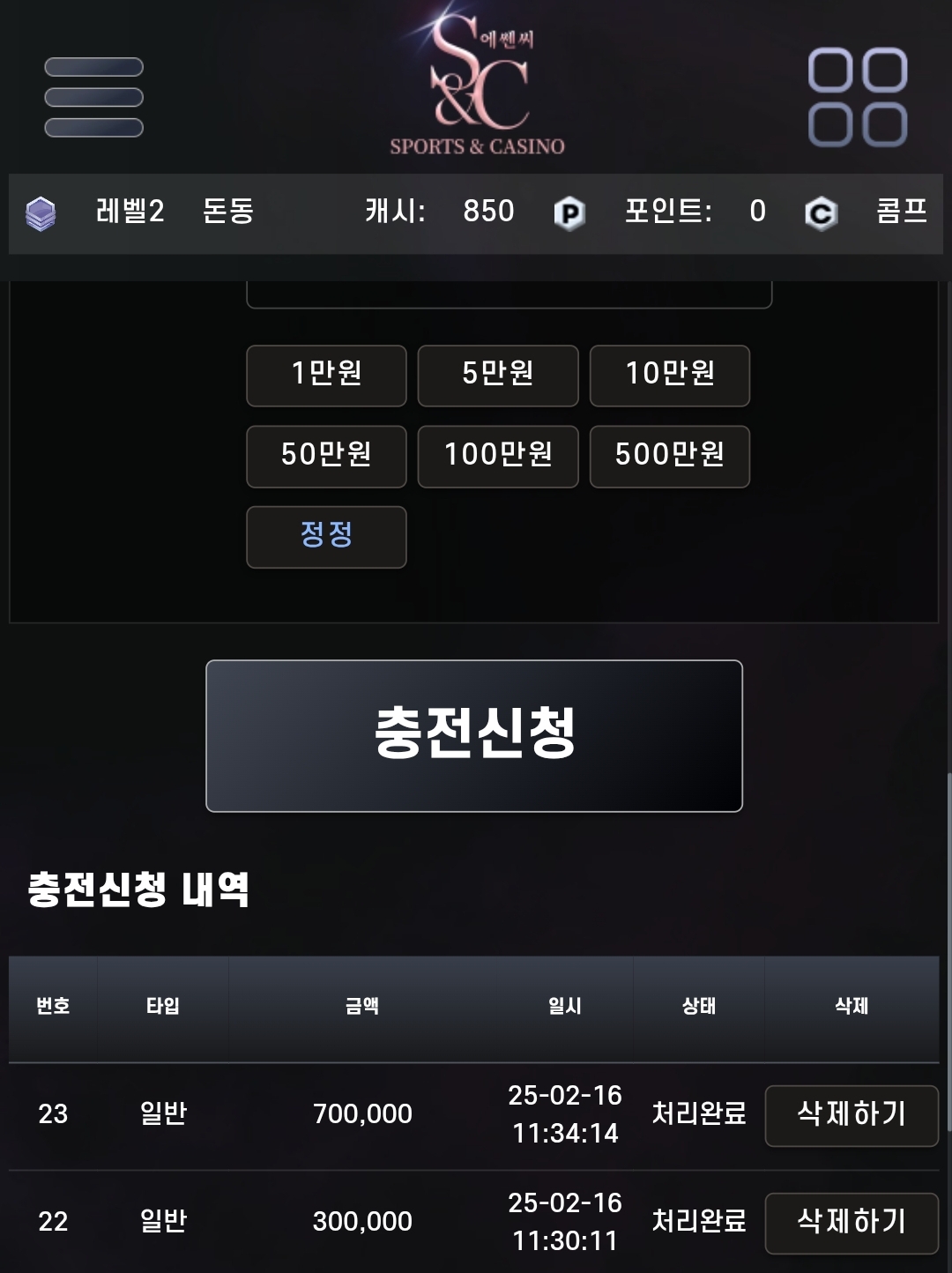Open the hamburger drawer menu
This screenshot has height=1273, width=952.
[93, 97]
